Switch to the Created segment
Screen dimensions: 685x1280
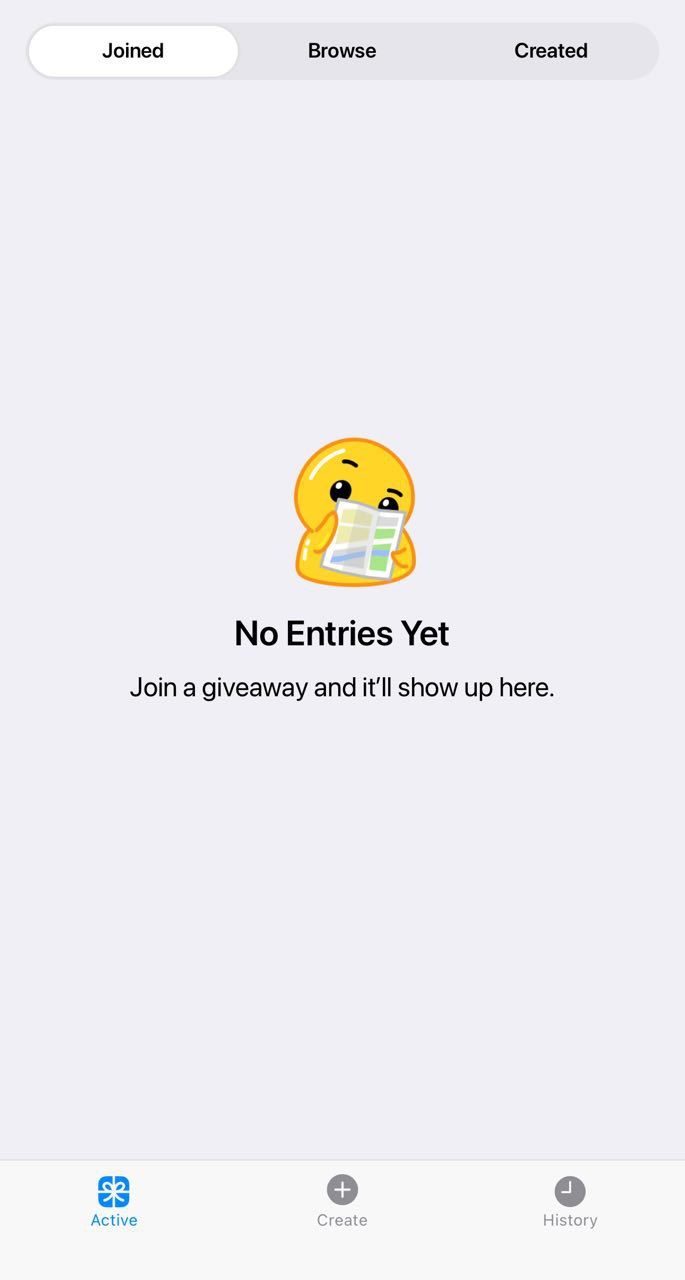pyautogui.click(x=550, y=51)
